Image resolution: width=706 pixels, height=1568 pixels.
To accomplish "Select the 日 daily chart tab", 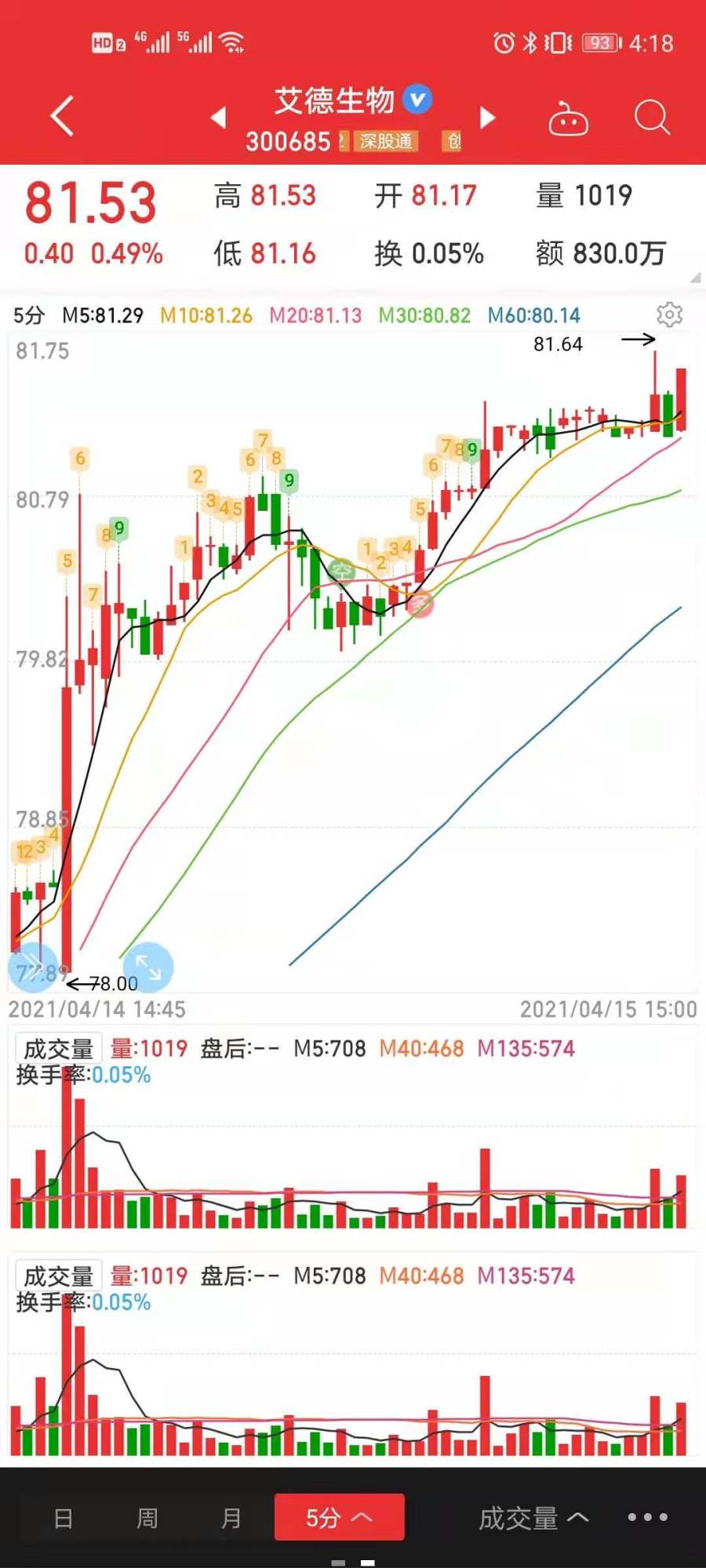I will pyautogui.click(x=64, y=1518).
